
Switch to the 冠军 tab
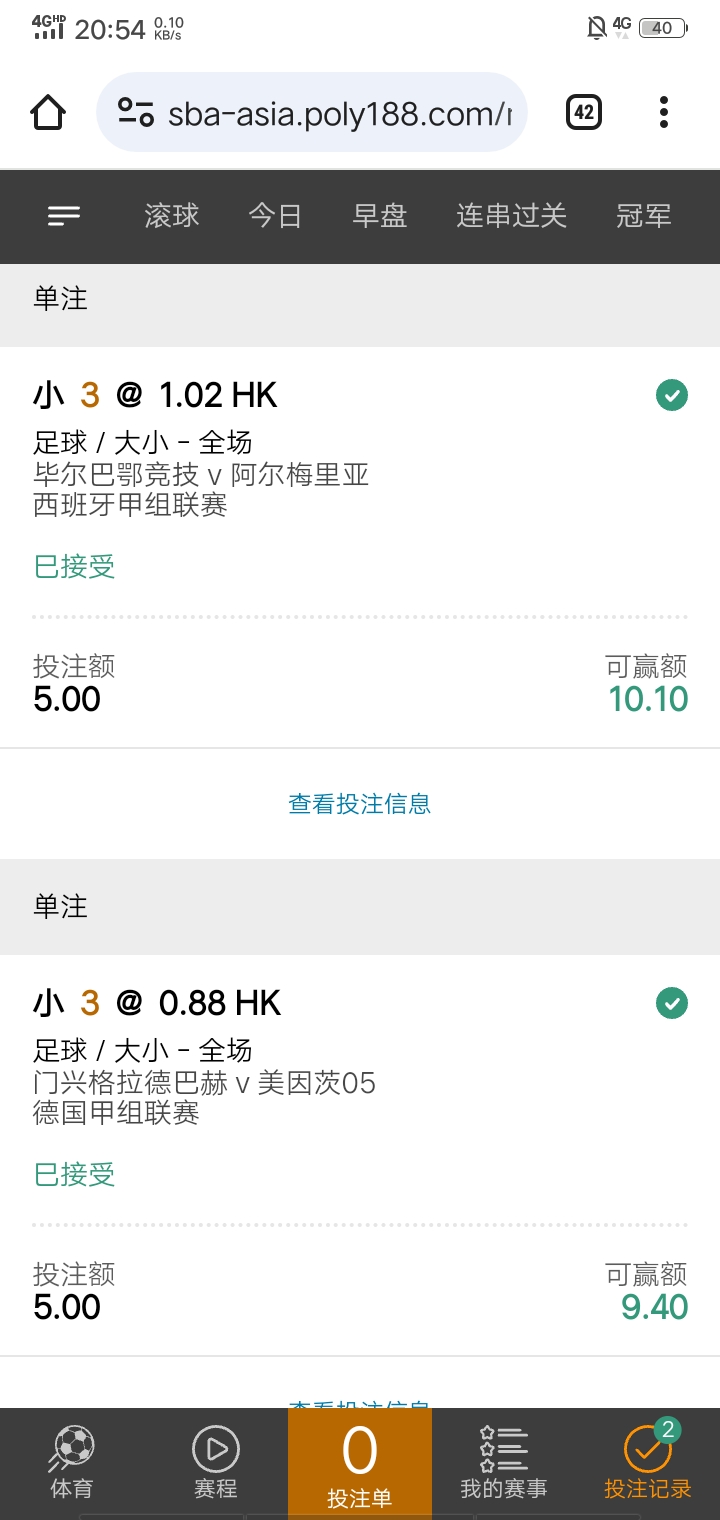(x=644, y=215)
